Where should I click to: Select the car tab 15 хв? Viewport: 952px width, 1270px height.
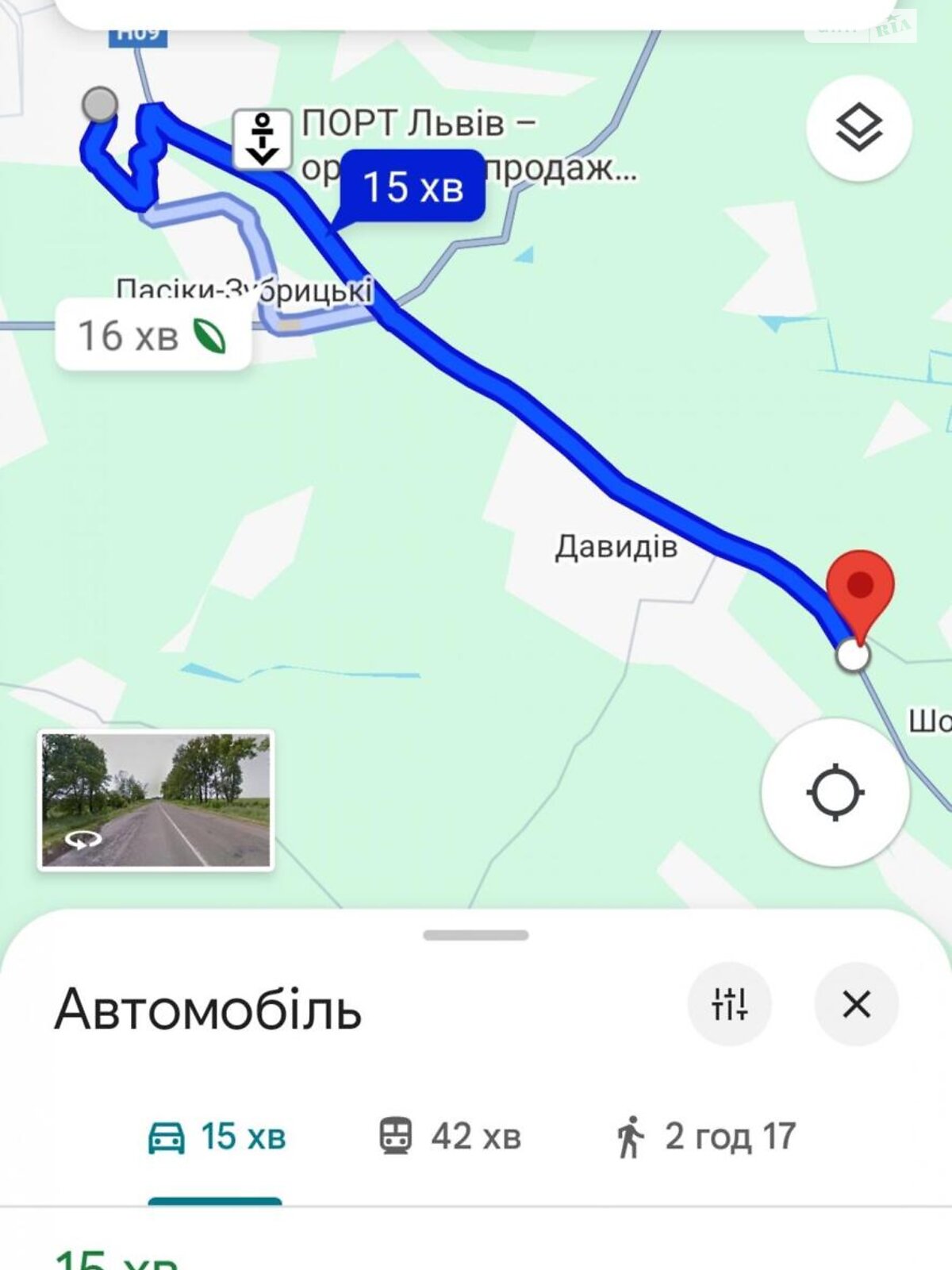click(x=216, y=1136)
